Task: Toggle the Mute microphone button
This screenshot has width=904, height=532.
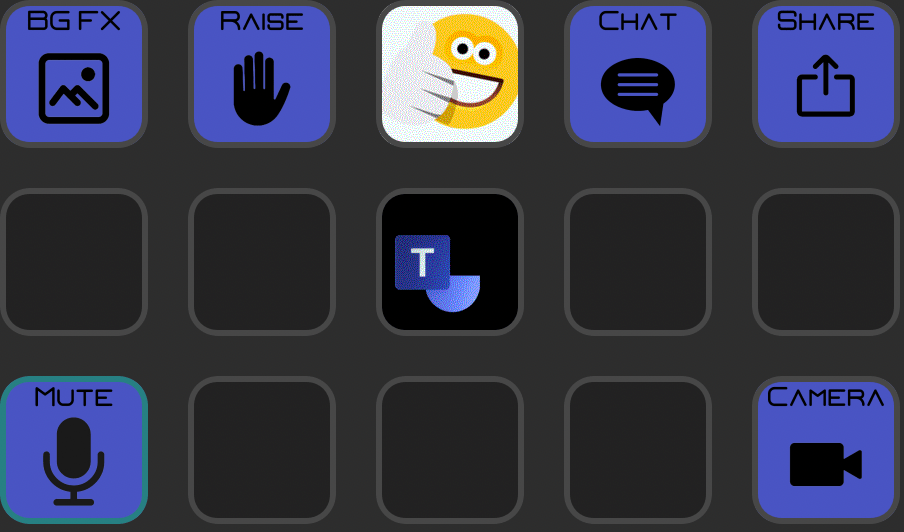Action: (x=73, y=450)
